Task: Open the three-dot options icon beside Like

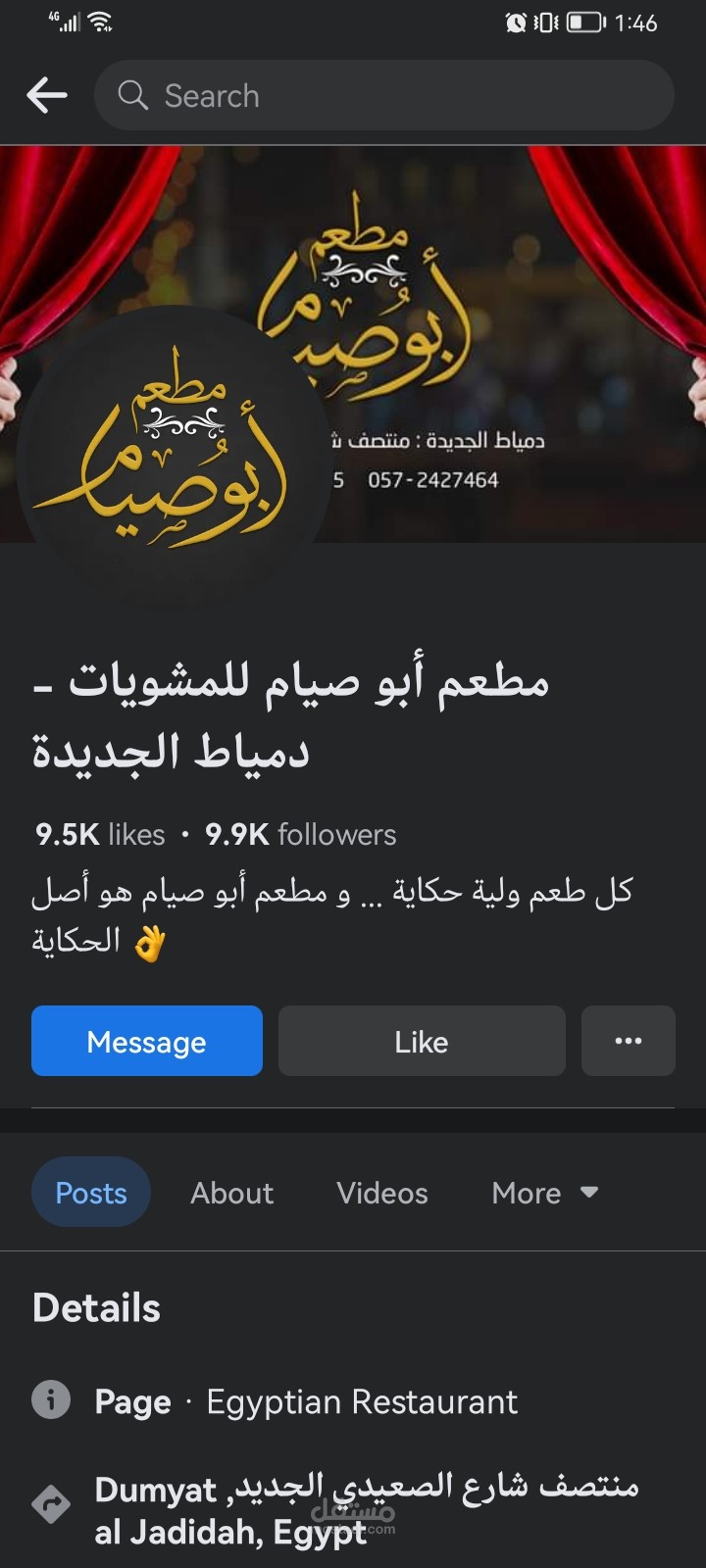Action: pos(628,1041)
